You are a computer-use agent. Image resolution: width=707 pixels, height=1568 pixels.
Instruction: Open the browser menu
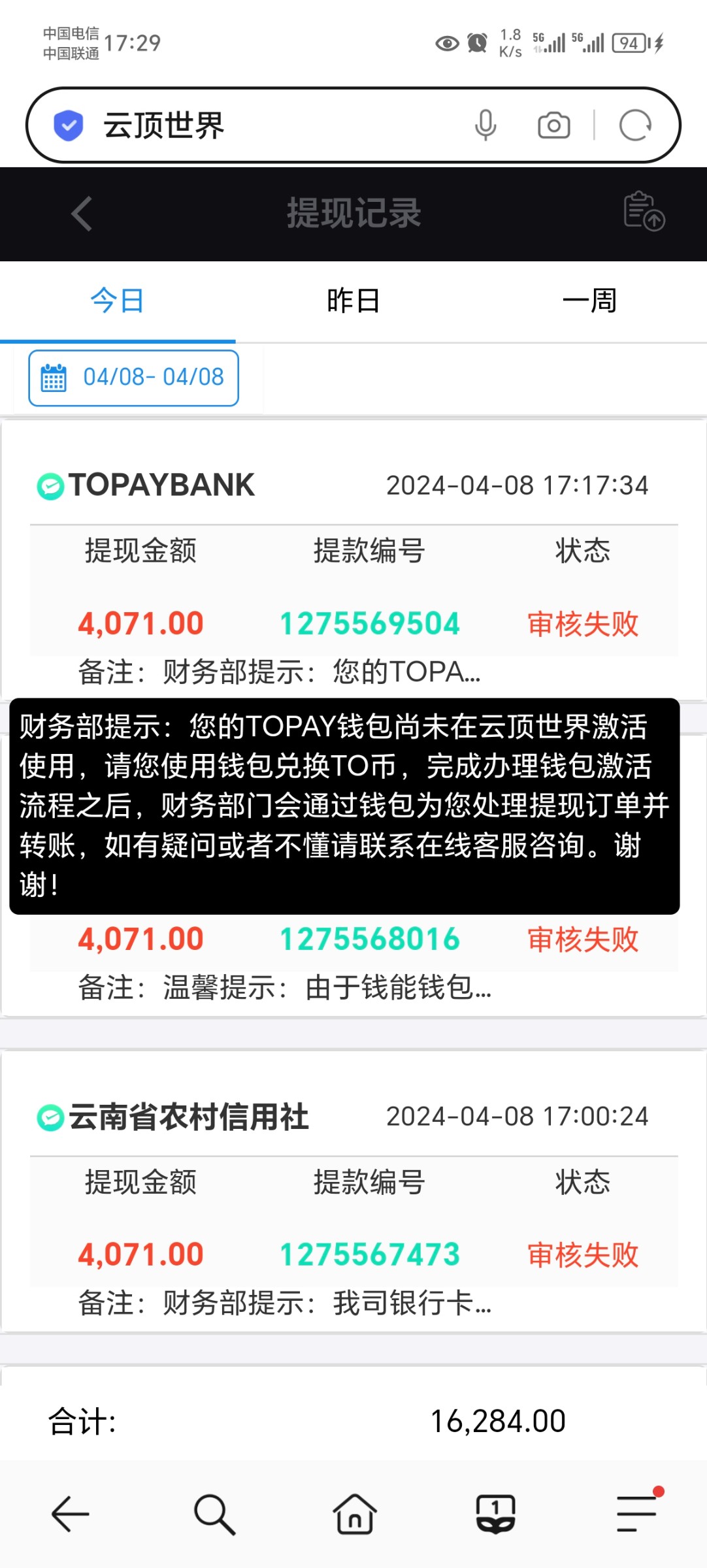point(637,1513)
